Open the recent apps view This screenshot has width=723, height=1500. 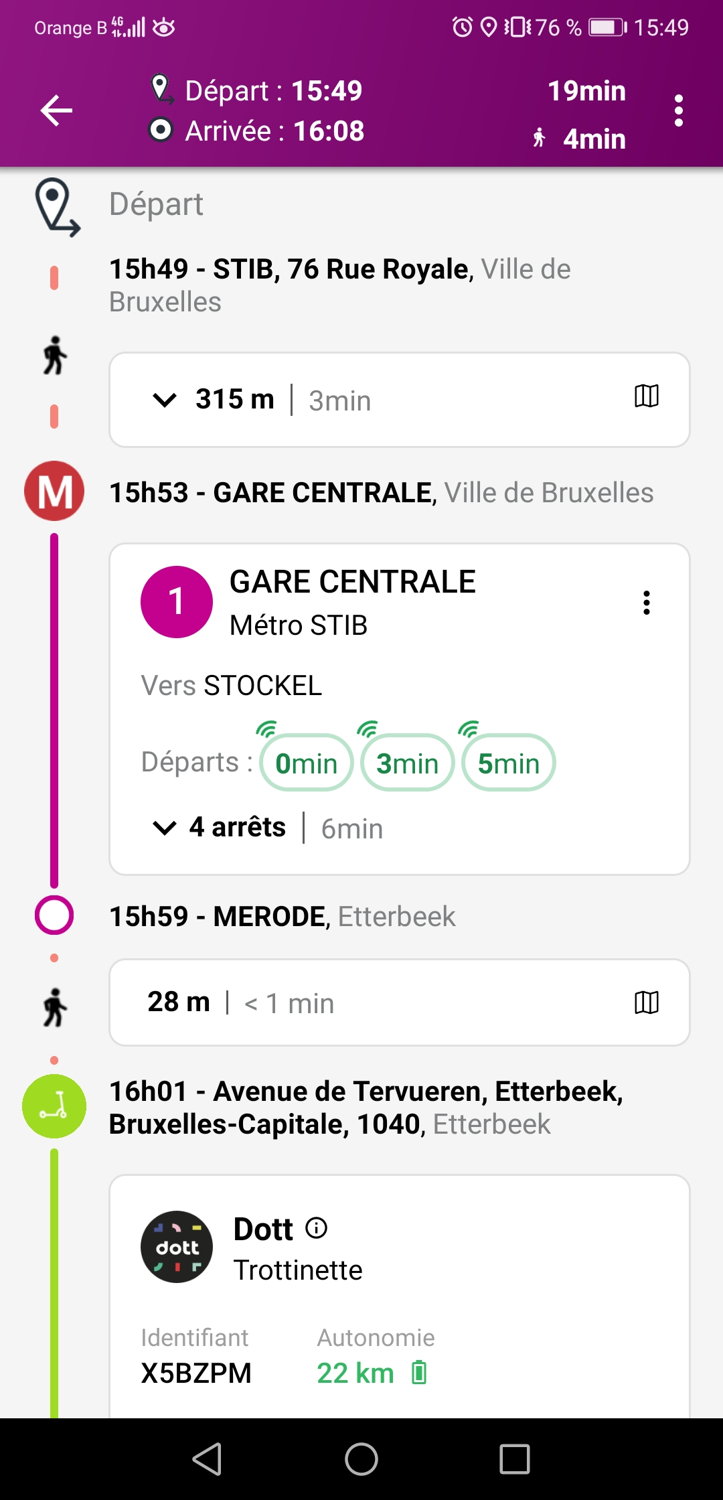[514, 1459]
